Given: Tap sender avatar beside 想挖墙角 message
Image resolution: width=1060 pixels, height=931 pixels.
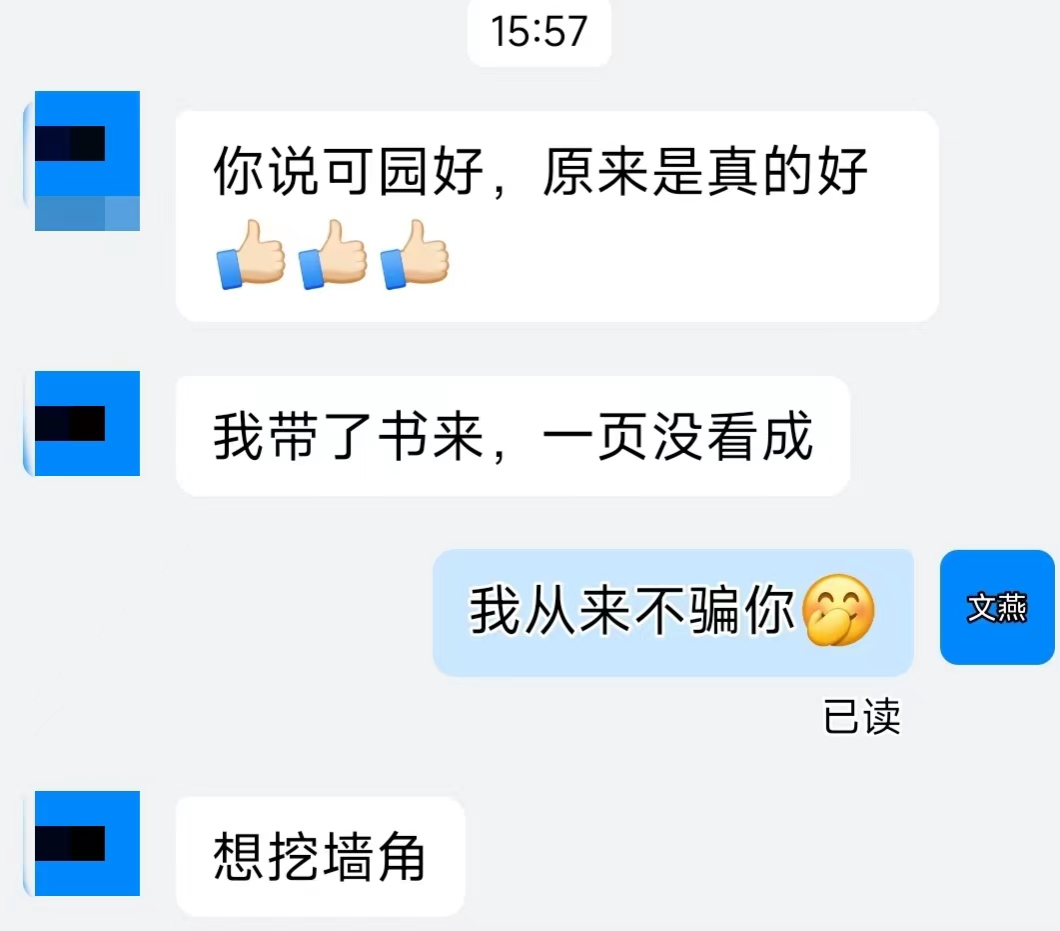Looking at the screenshot, I should click(86, 843).
